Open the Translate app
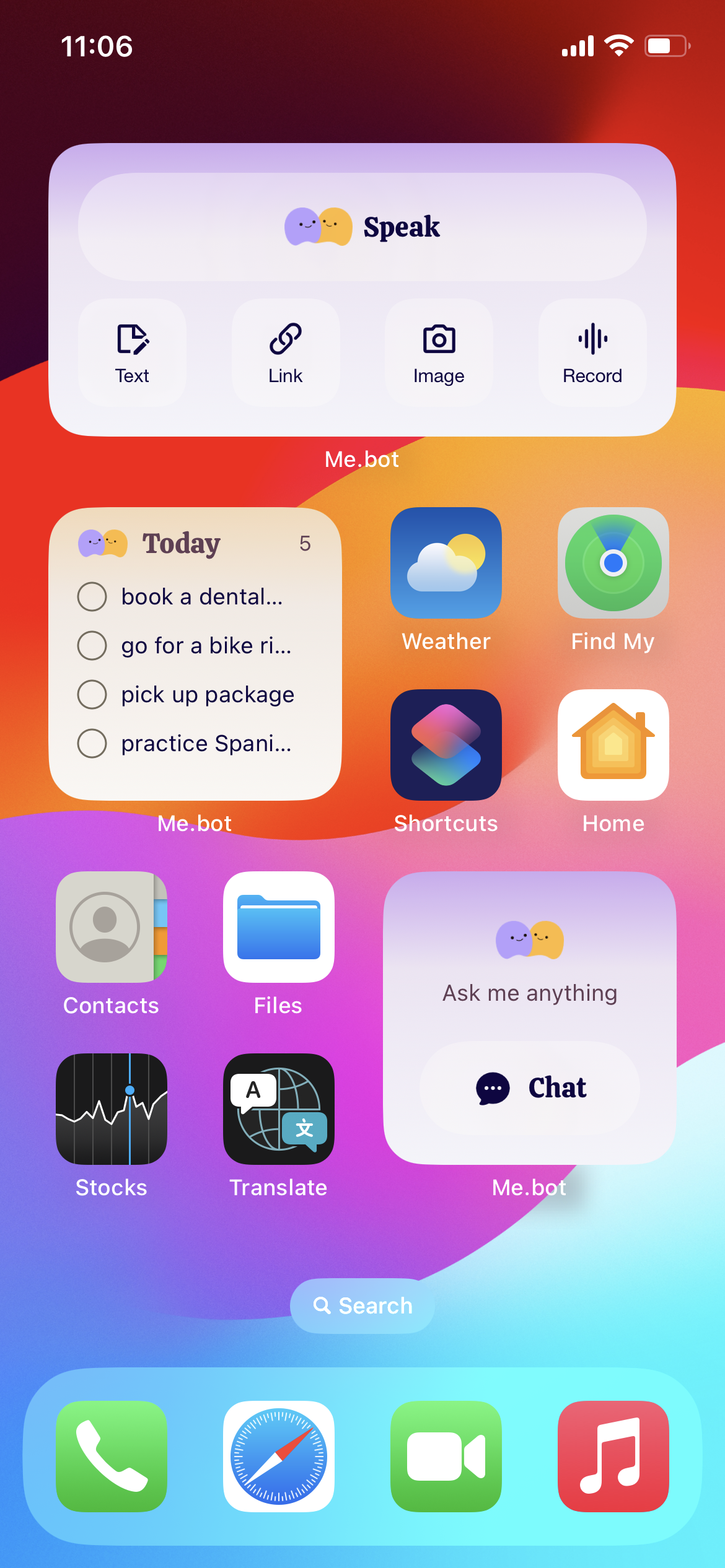 pyautogui.click(x=279, y=1109)
